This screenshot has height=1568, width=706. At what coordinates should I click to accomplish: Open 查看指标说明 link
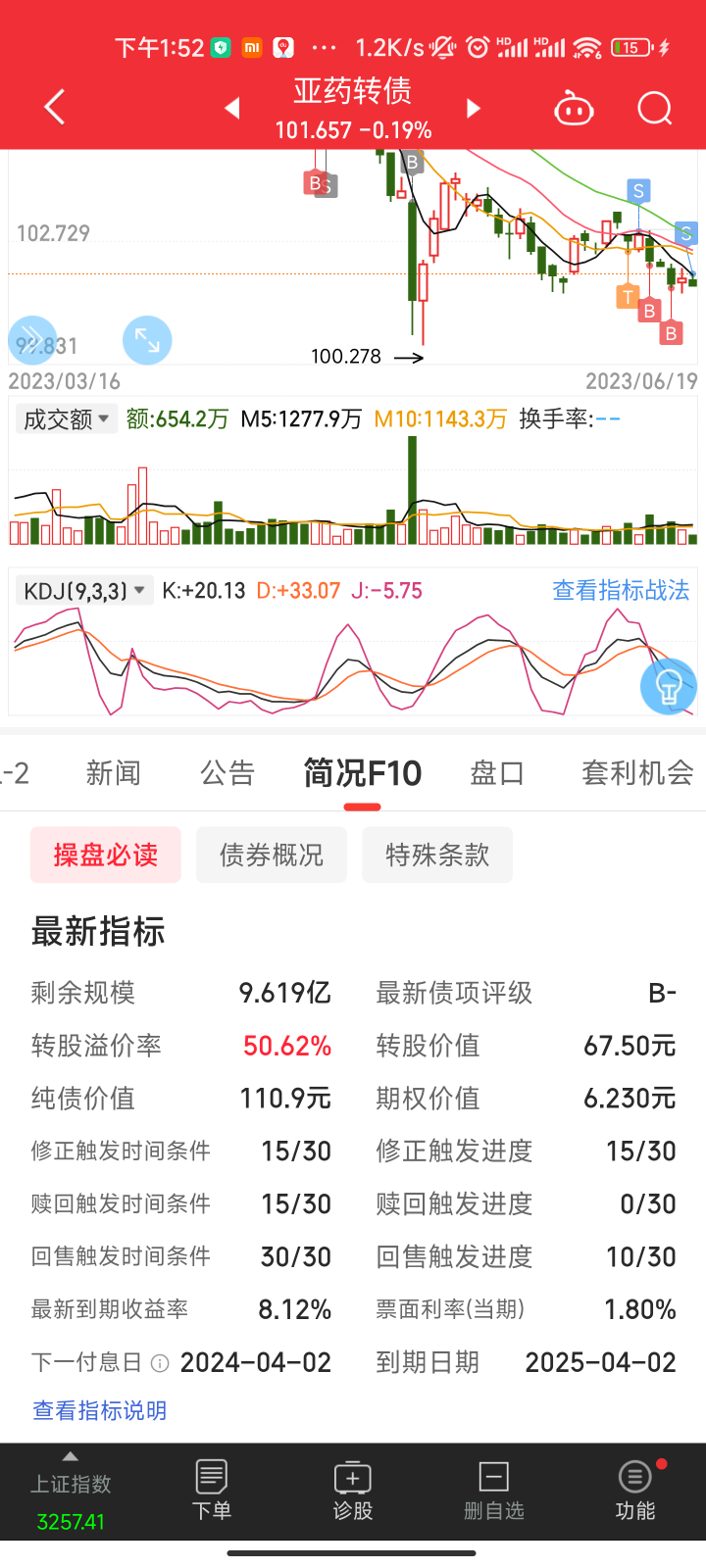coord(100,1410)
